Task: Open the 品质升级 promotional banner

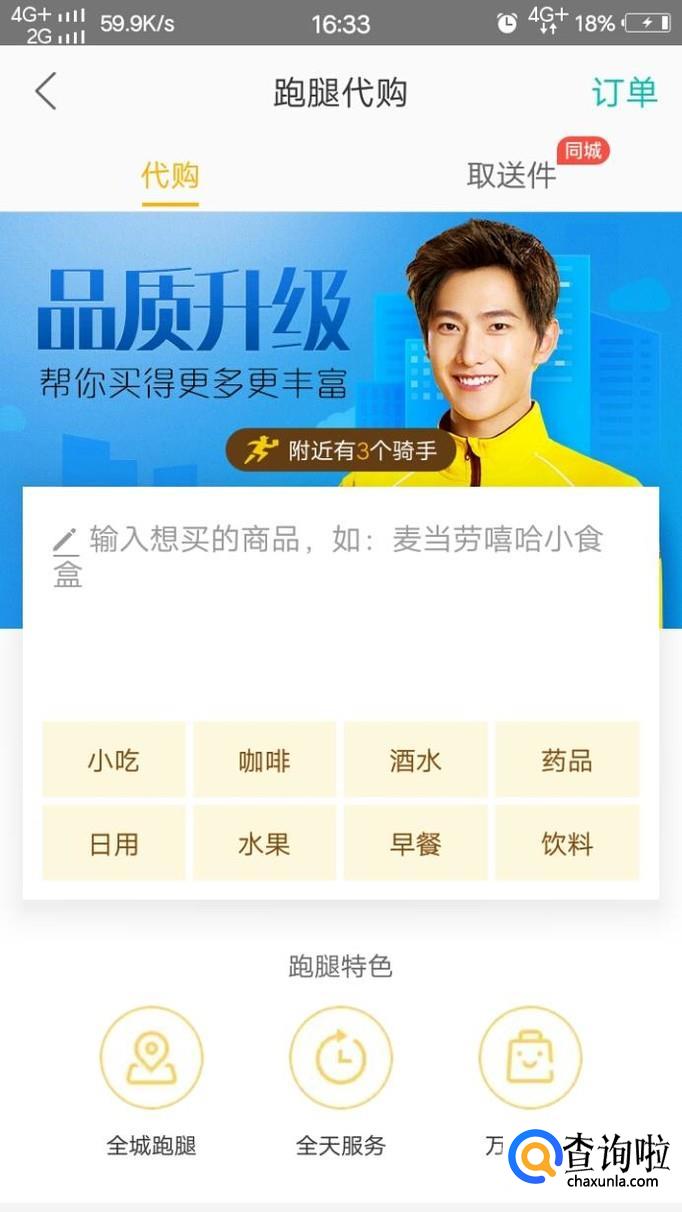Action: [341, 348]
